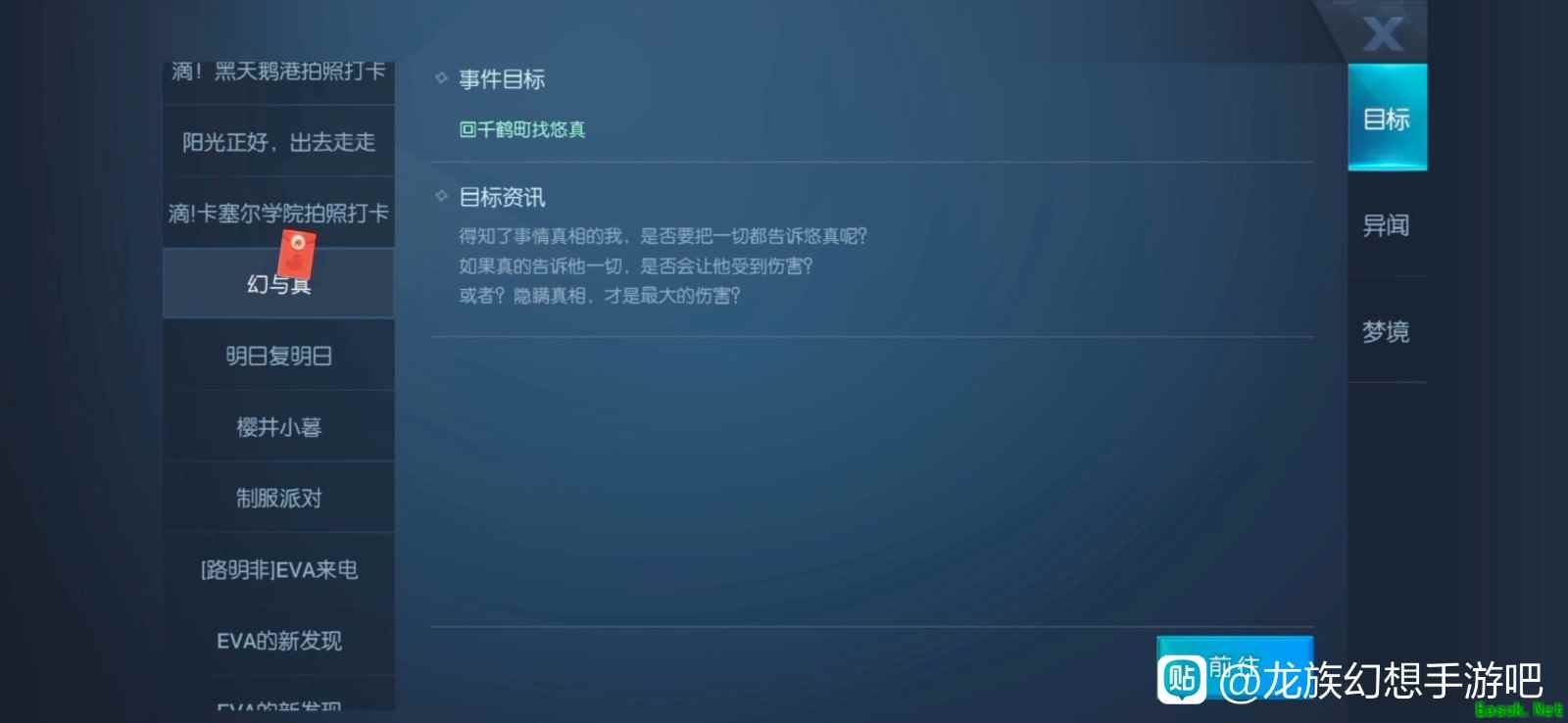Image resolution: width=1568 pixels, height=723 pixels.
Task: Open the [路明非]EVA来电 quest
Action: (x=278, y=569)
